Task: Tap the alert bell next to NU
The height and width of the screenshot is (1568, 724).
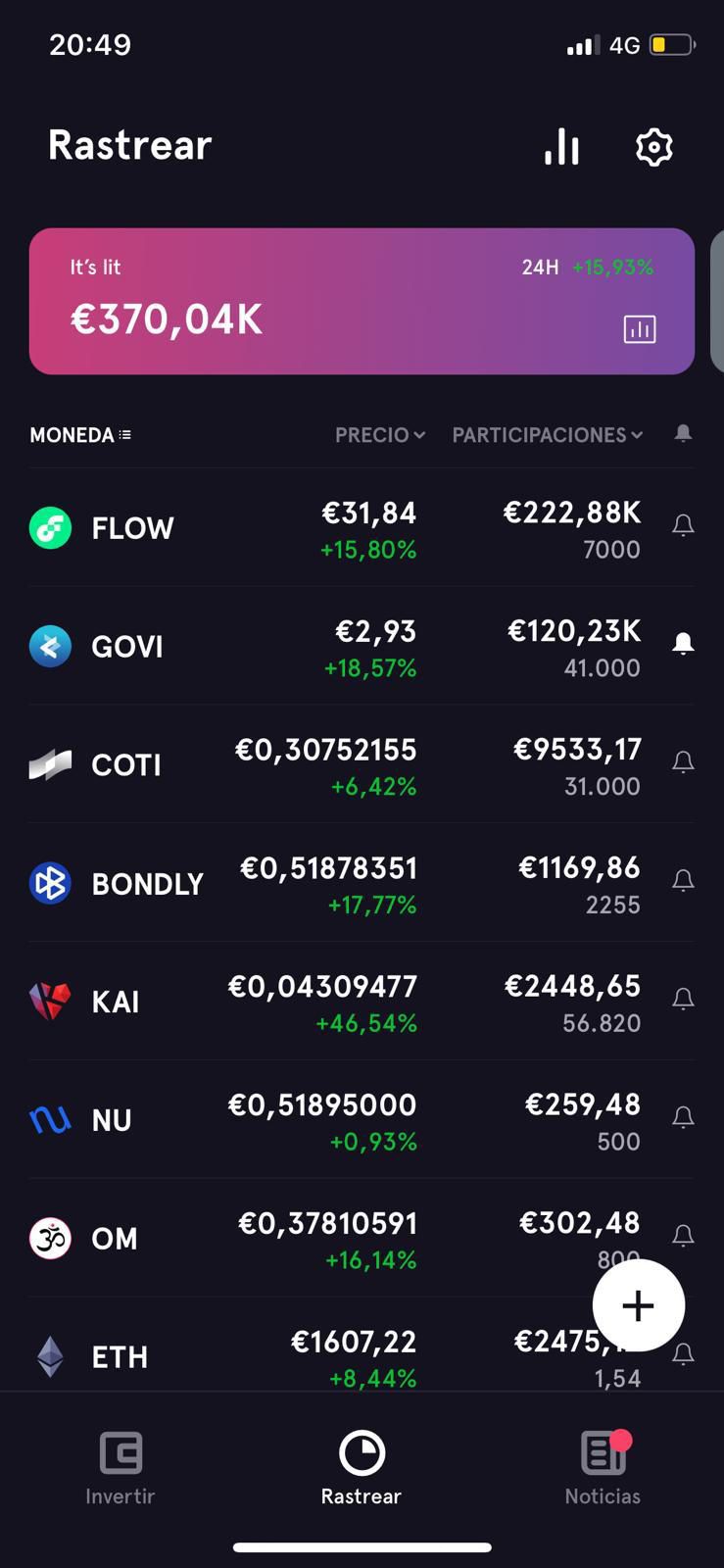Action: coord(683,1117)
